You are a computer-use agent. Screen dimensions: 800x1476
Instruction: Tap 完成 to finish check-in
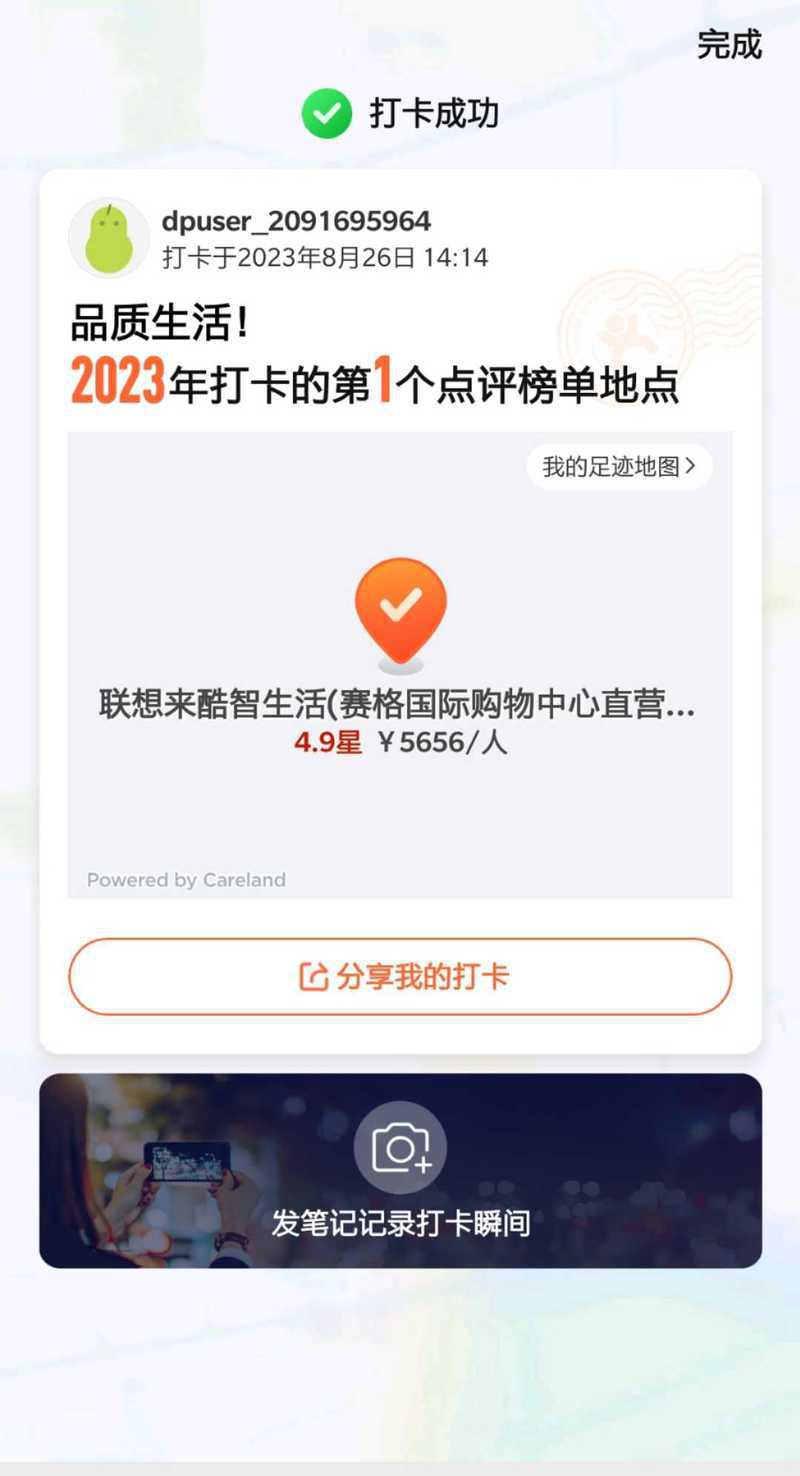(729, 45)
